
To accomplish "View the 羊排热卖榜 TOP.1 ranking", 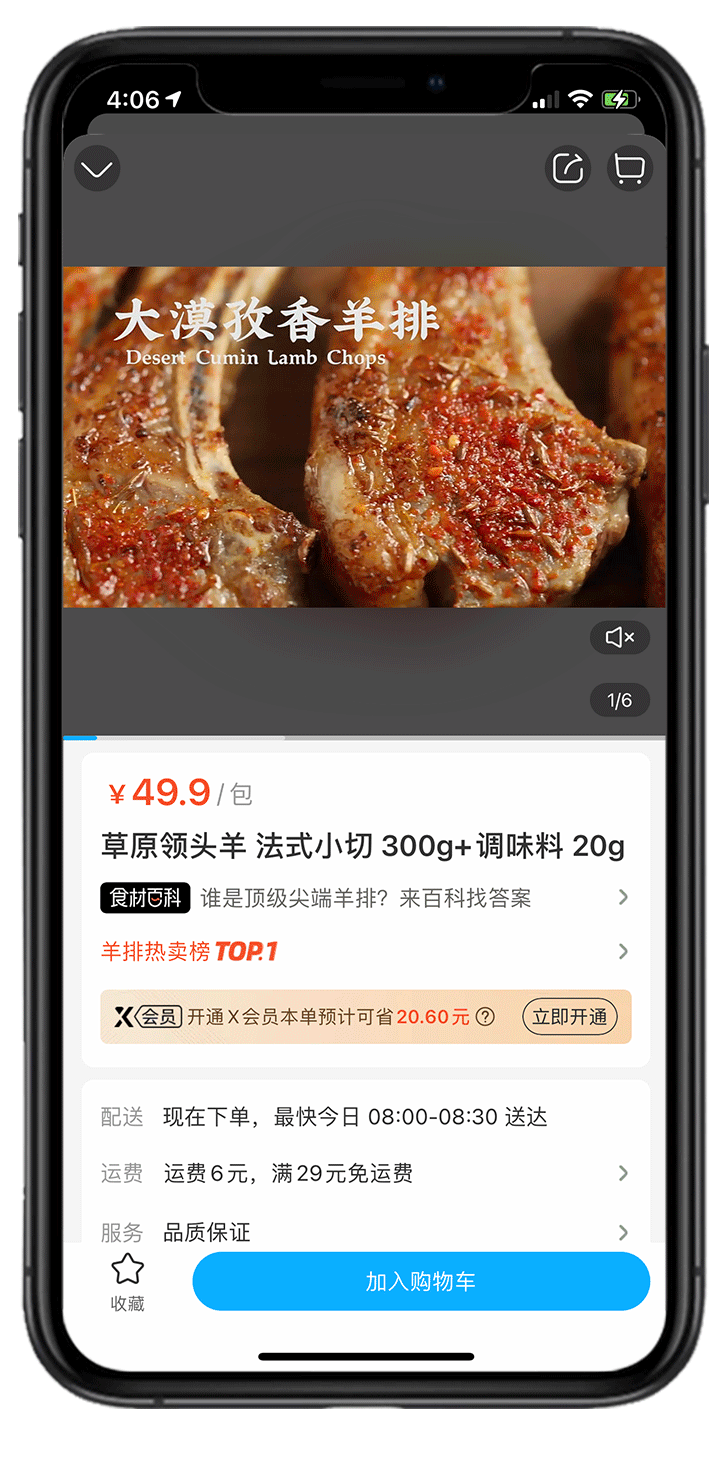I will point(365,951).
